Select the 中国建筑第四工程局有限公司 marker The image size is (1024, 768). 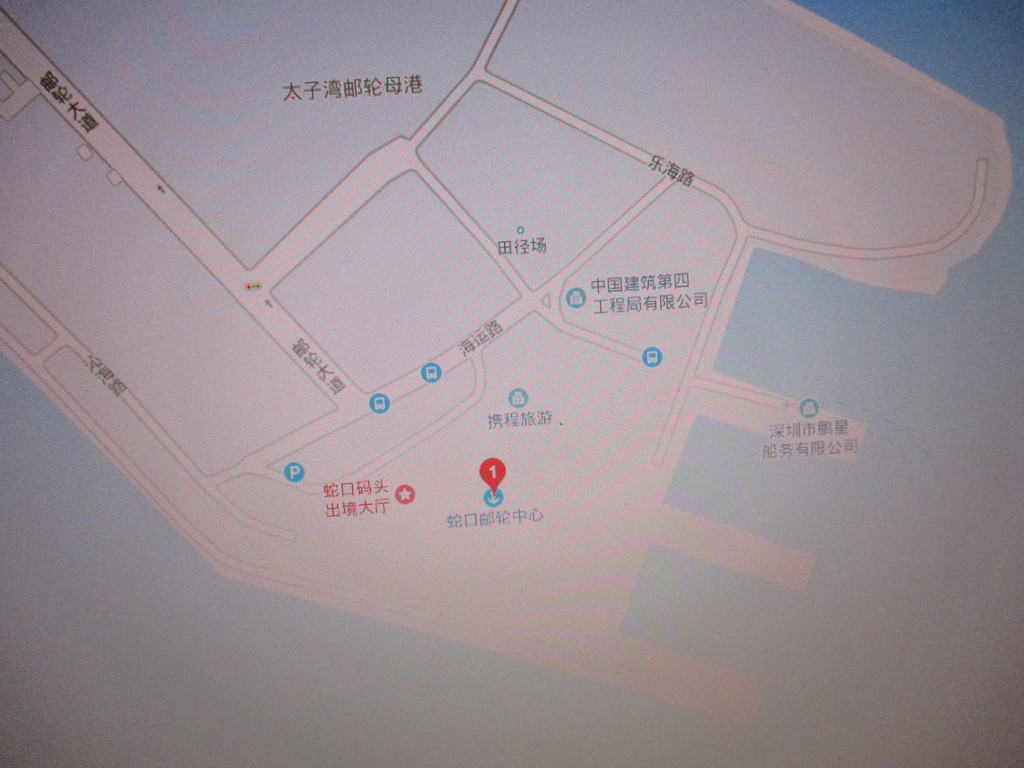tap(576, 297)
